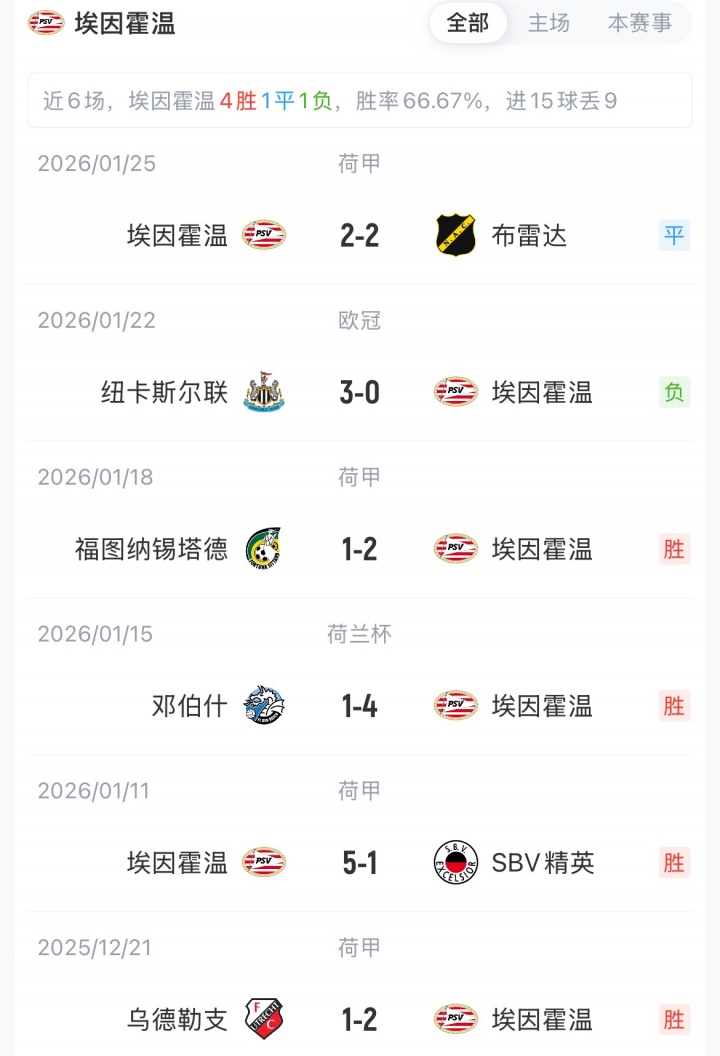720x1056 pixels.
Task: Open the 乌德勒支 vs 埃因霍温 match
Action: (x=359, y=1019)
